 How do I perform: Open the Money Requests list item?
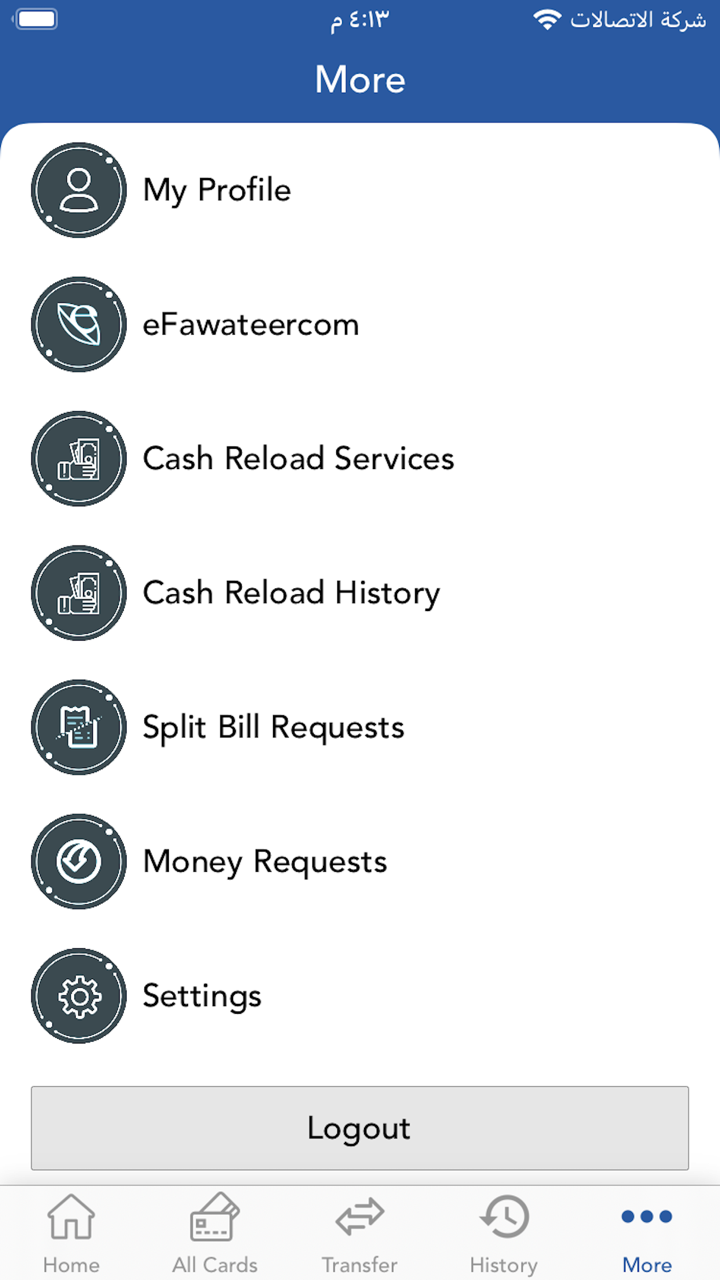pos(265,861)
